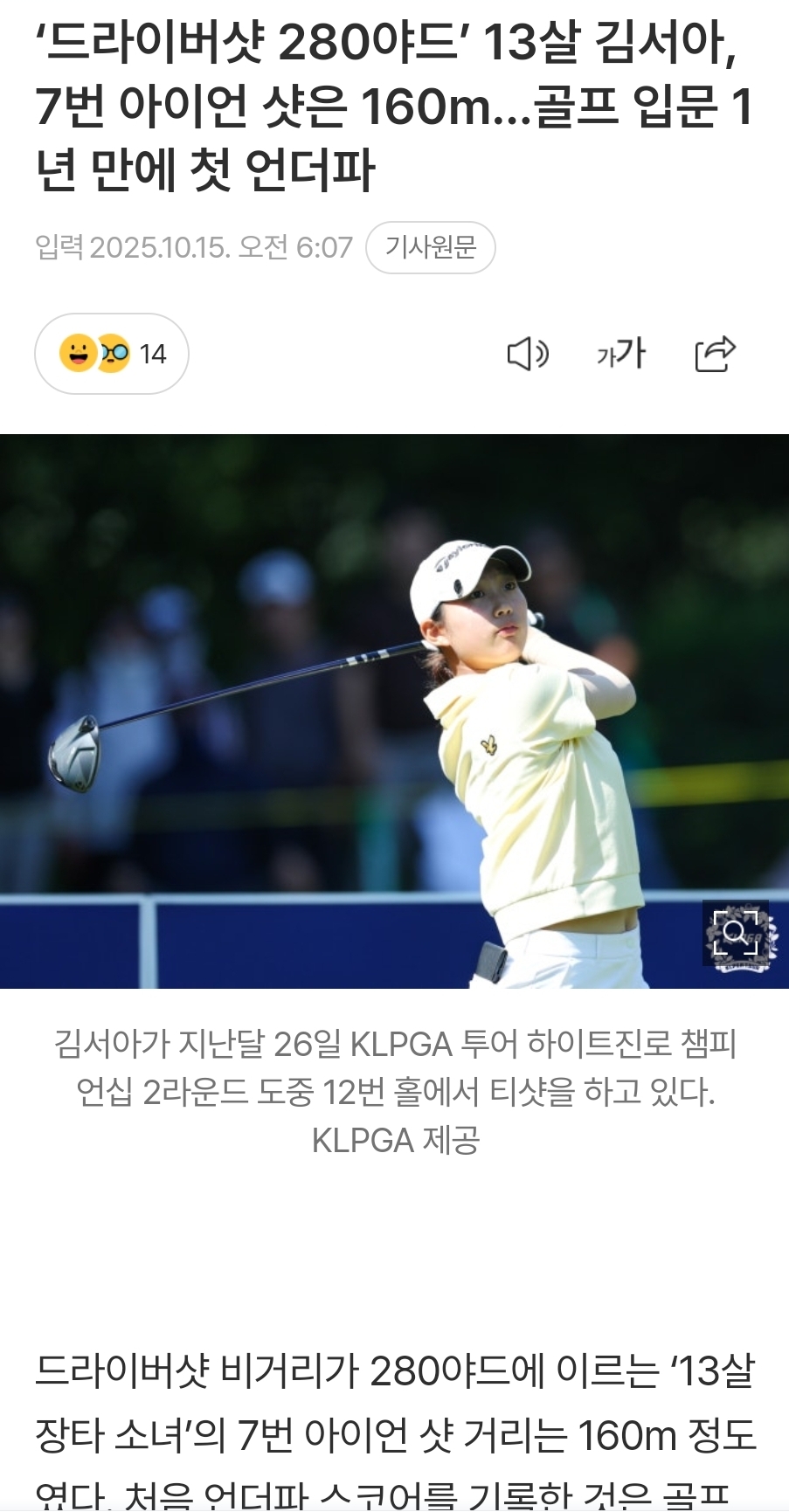Viewport: 789px width, 1512px height.
Task: Enlarge the golfer photo with magnifier icon
Action: 735,932
